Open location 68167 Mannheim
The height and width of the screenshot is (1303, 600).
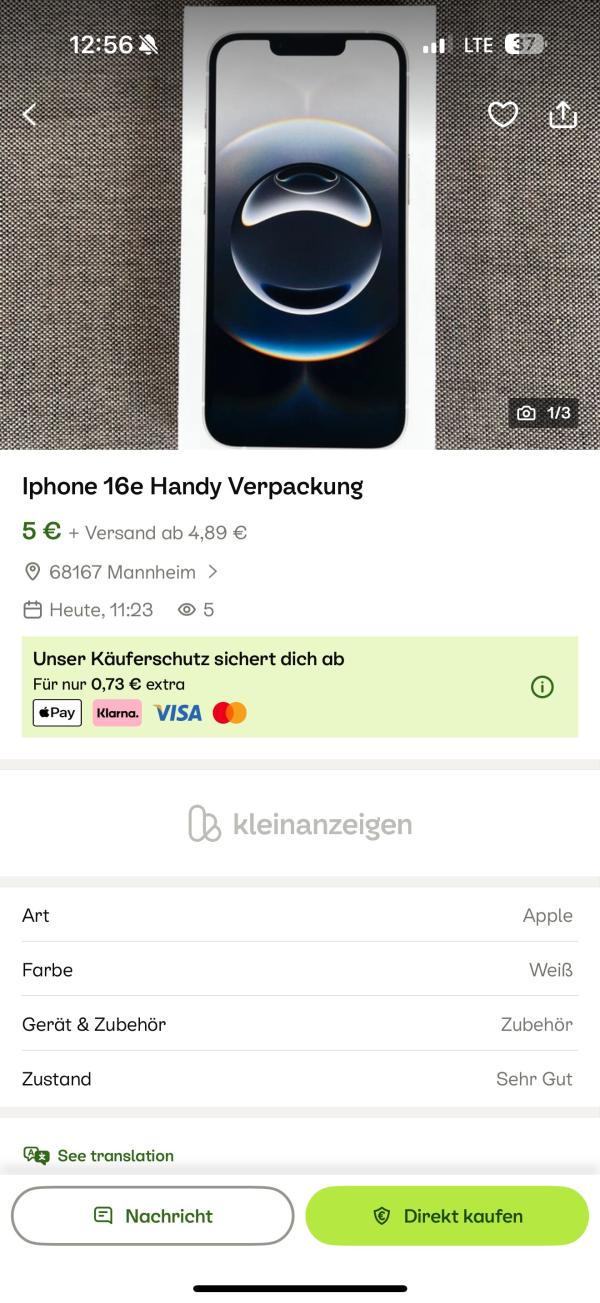pyautogui.click(x=122, y=572)
